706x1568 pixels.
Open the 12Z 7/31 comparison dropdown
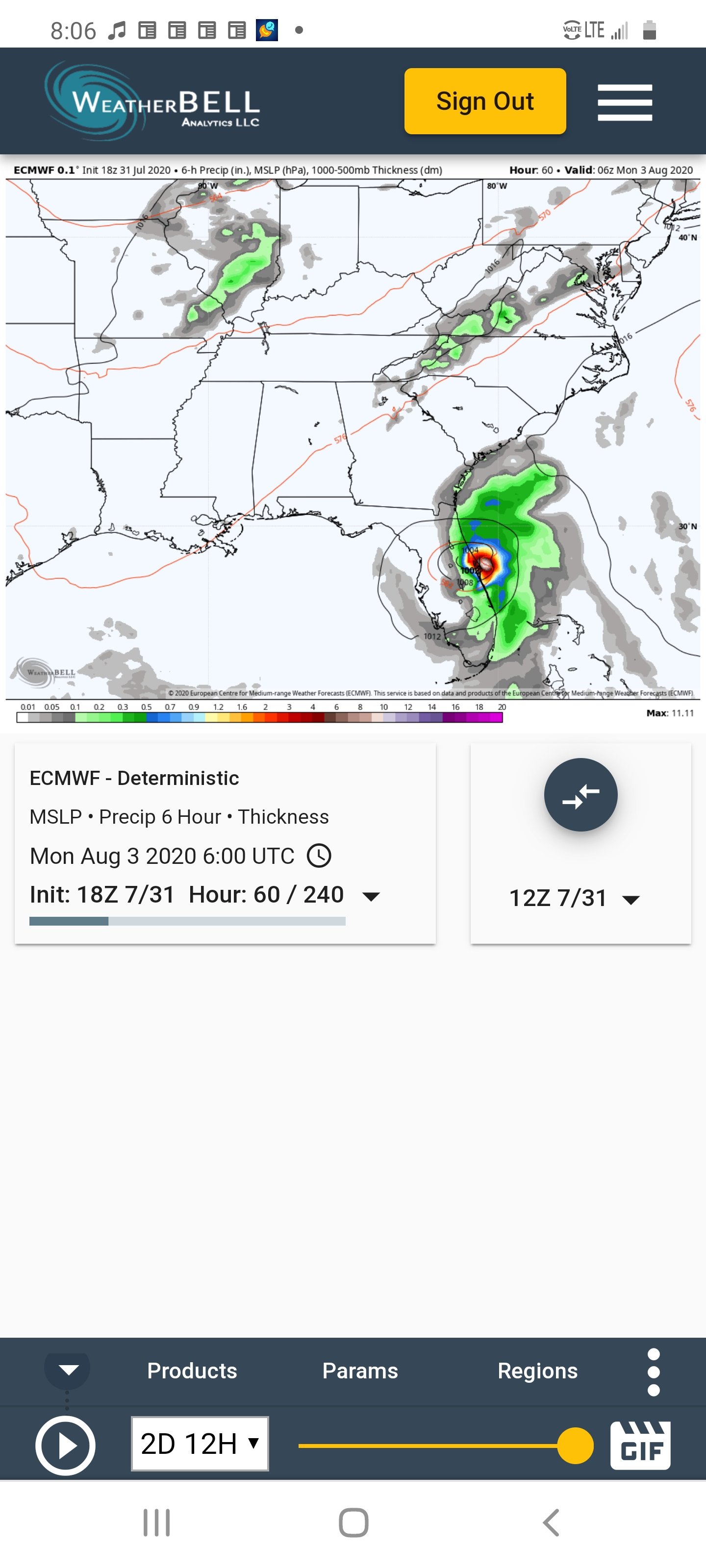coord(575,898)
